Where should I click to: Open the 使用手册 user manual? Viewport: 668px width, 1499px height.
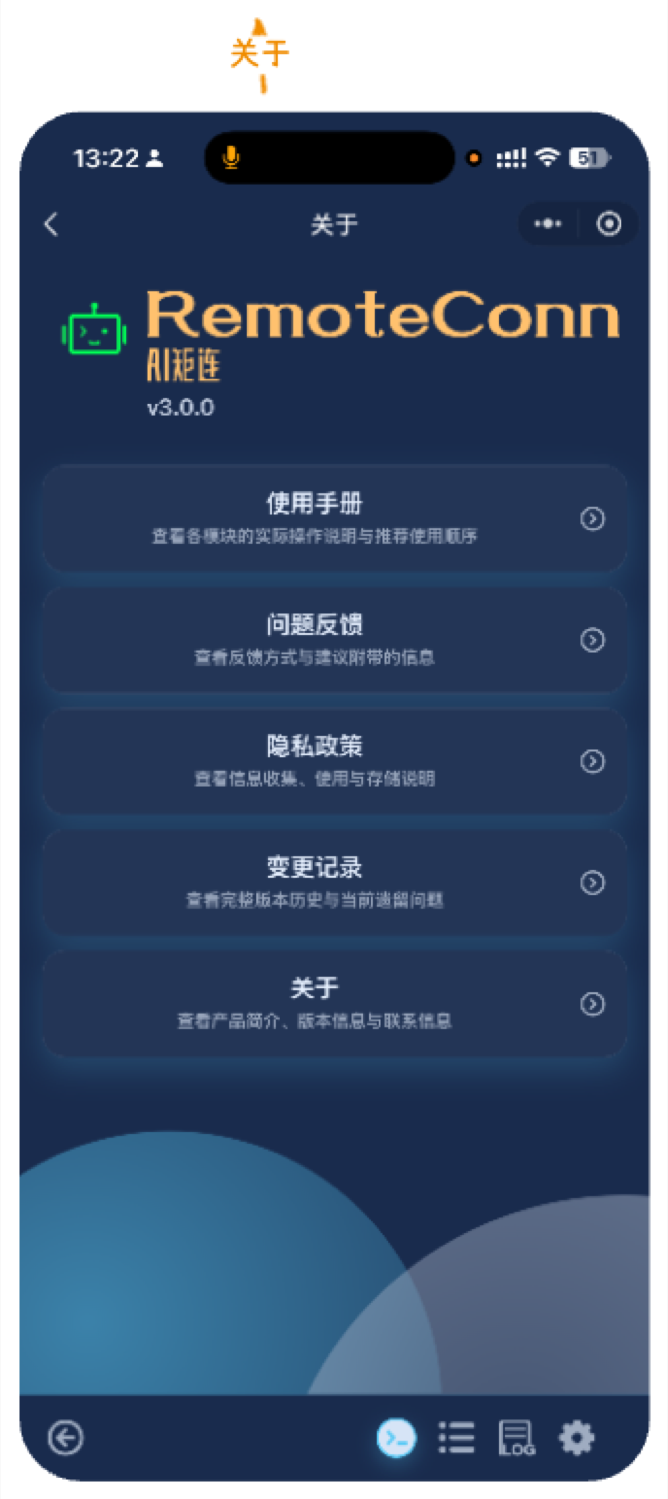point(334,518)
